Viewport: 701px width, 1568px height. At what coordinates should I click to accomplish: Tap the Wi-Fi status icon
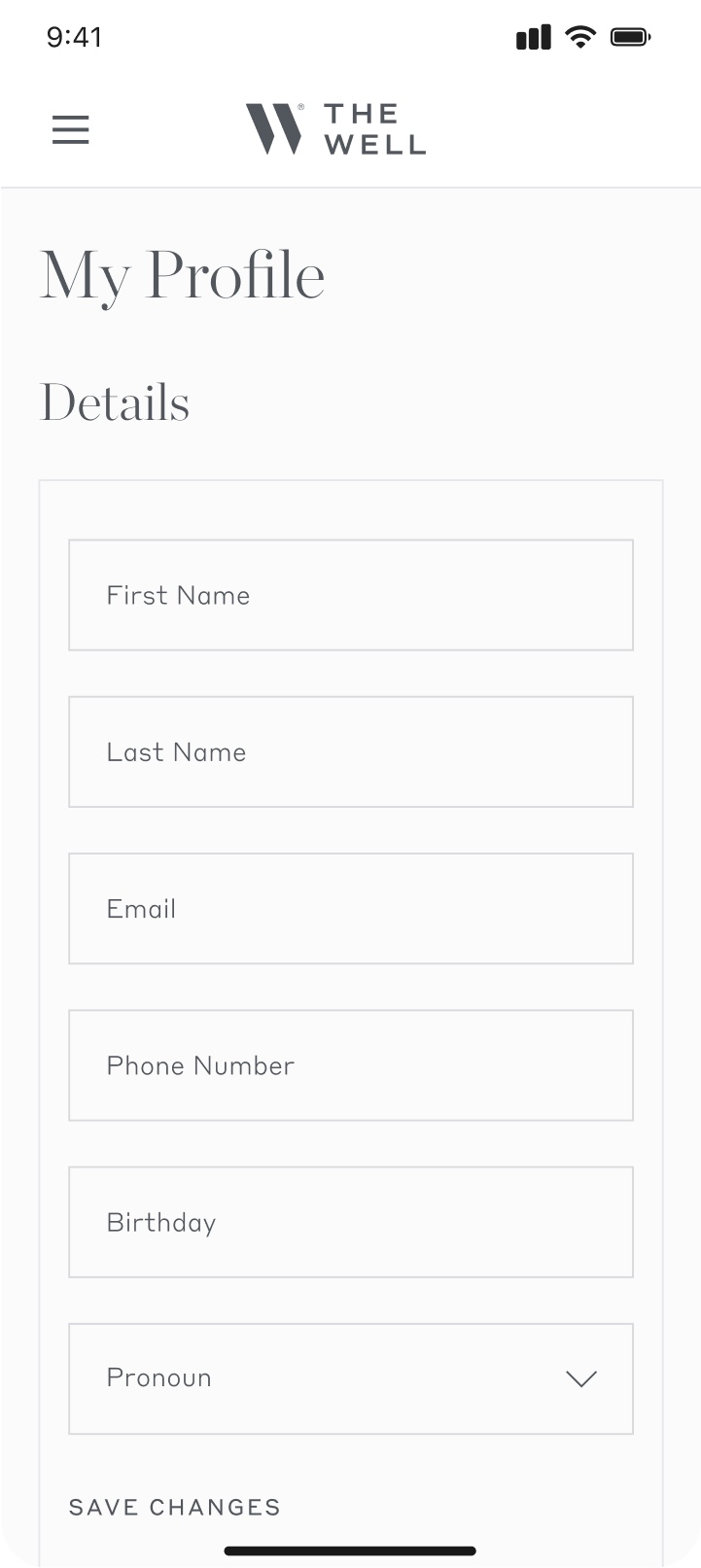pos(580,36)
